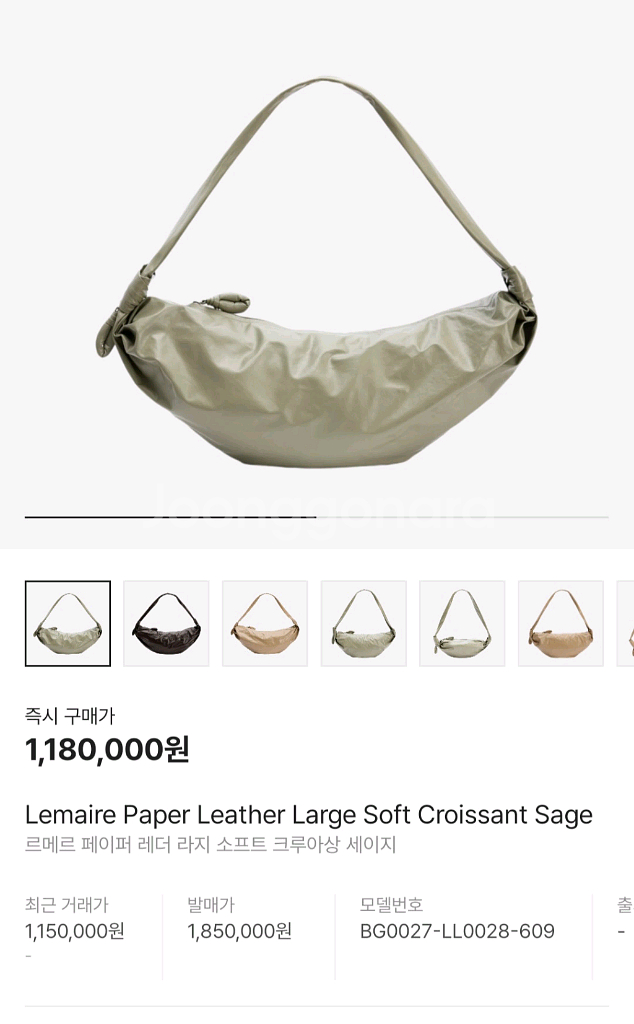View the light beige bag thumbnail
This screenshot has height=1024, width=634.
pos(265,623)
